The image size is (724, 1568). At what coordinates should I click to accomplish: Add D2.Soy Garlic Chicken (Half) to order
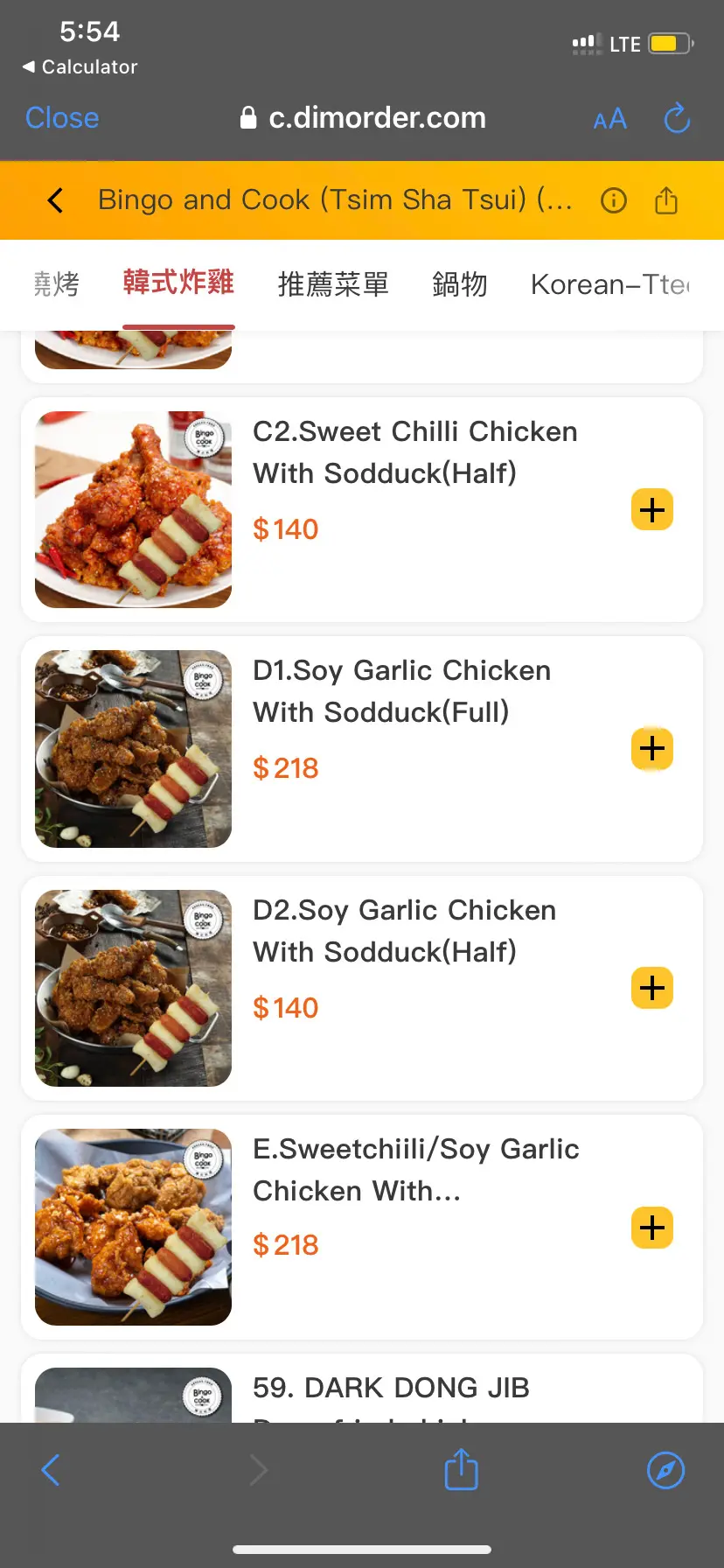pyautogui.click(x=652, y=988)
